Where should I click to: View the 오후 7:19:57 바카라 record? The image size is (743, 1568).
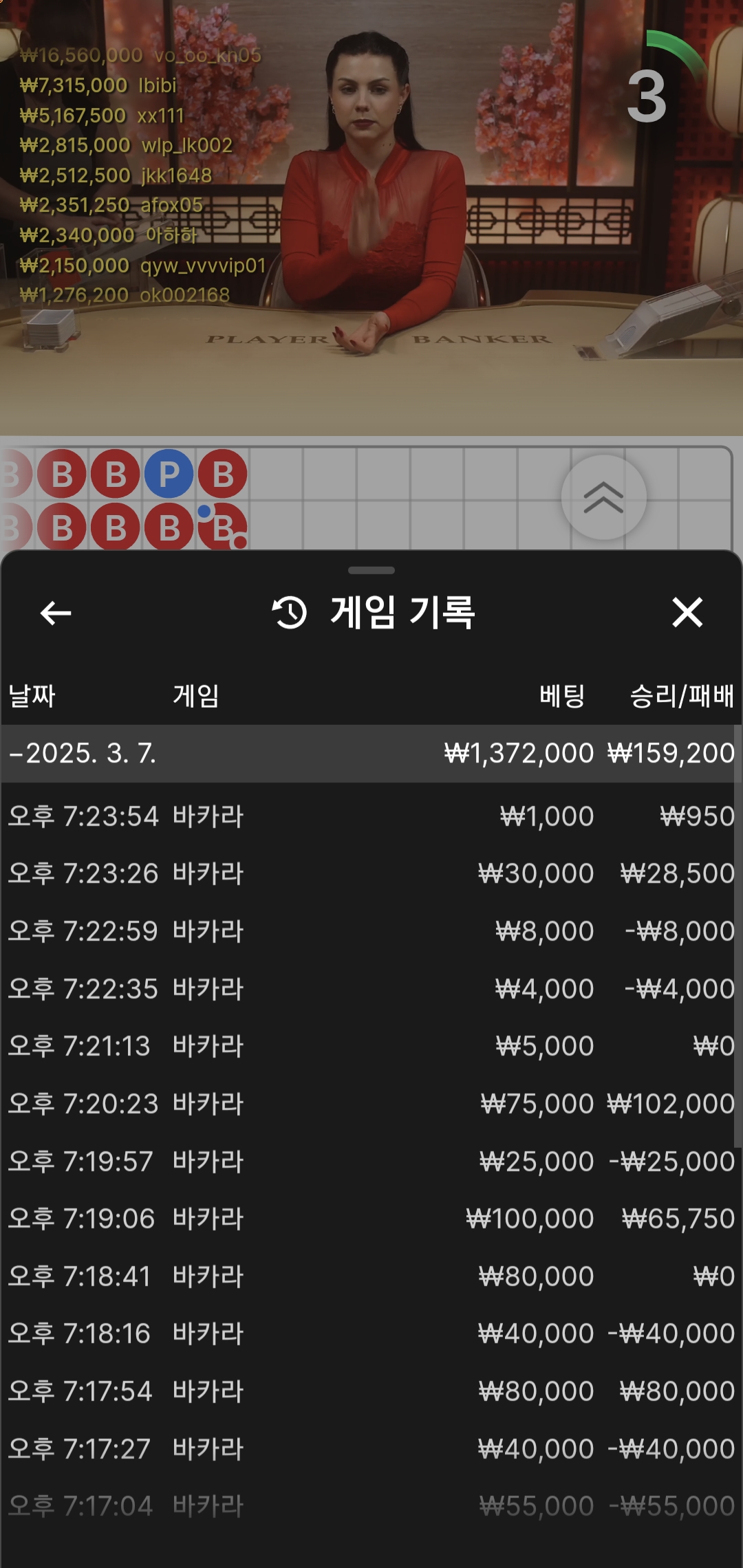(371, 1162)
